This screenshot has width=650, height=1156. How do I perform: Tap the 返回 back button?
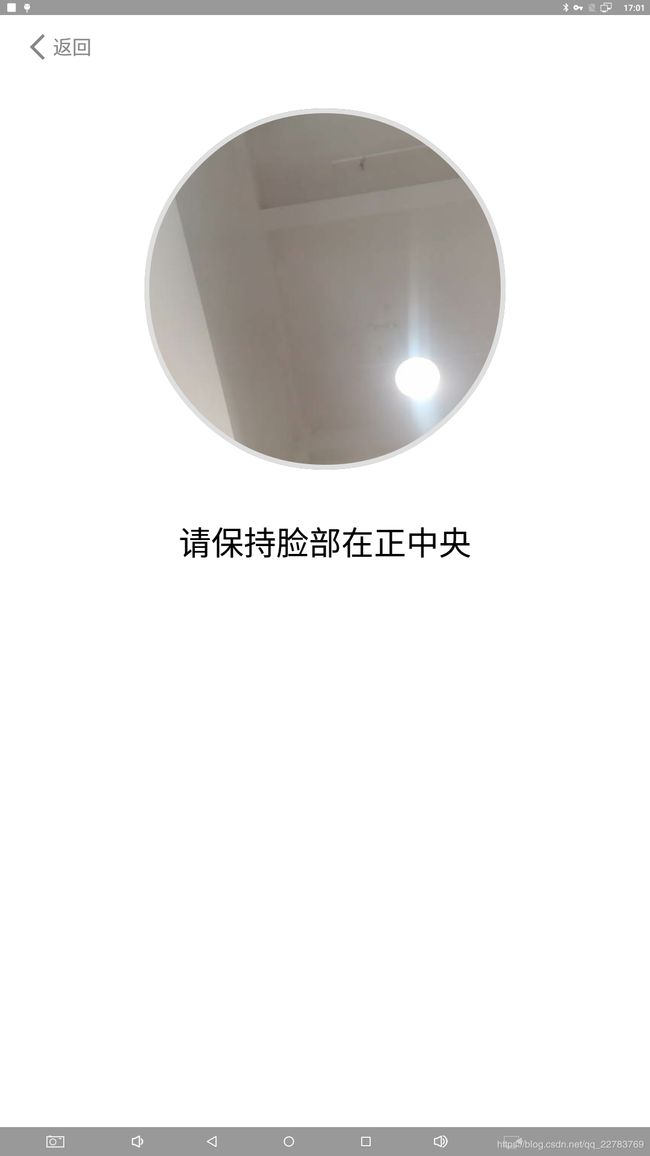60,47
